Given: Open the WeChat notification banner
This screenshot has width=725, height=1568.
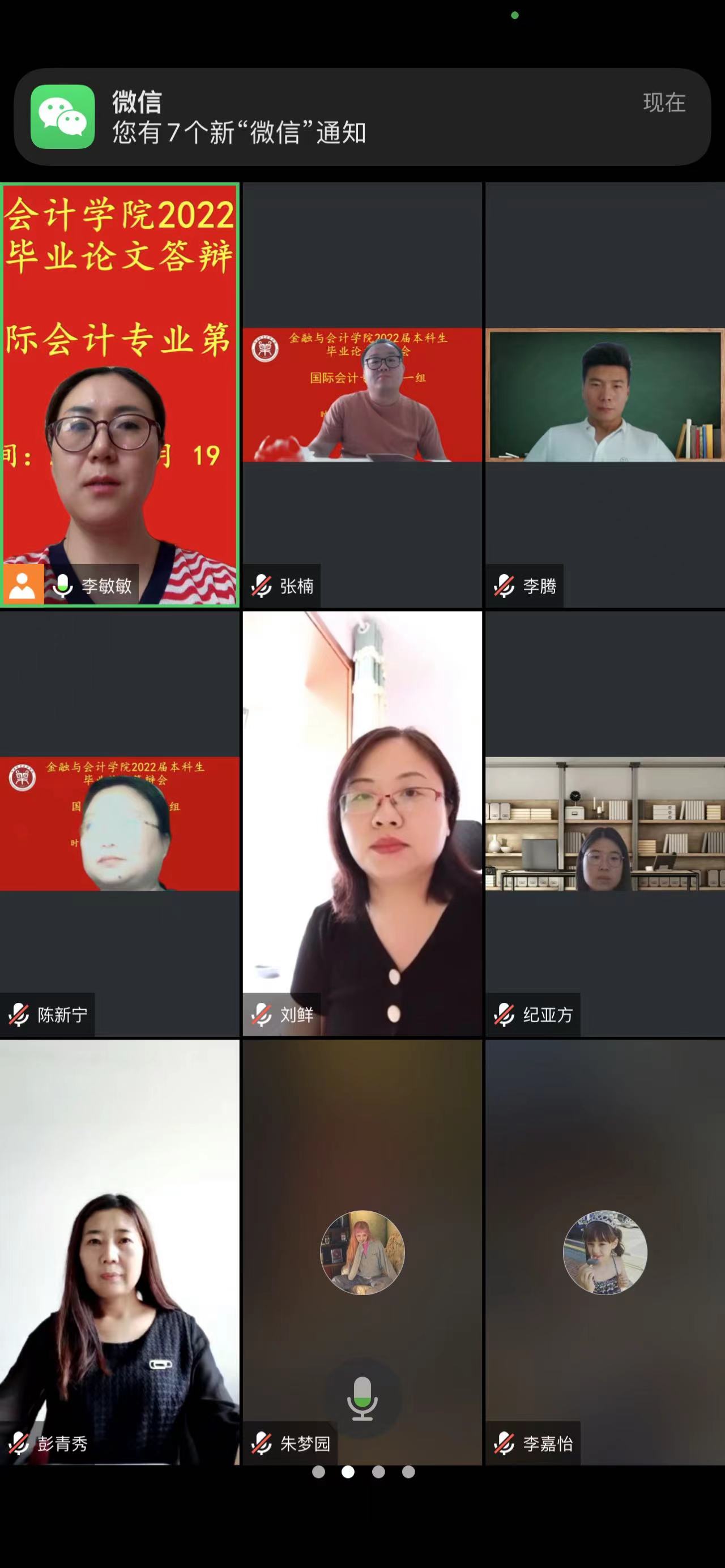Looking at the screenshot, I should pyautogui.click(x=362, y=117).
